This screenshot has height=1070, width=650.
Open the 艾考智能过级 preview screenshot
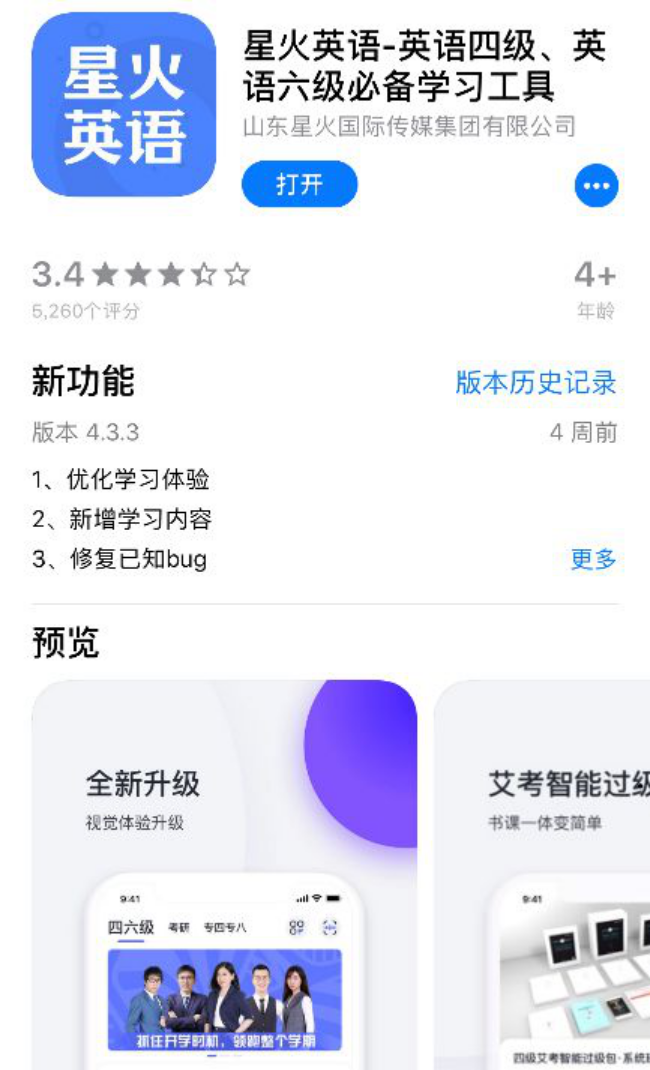[545, 875]
